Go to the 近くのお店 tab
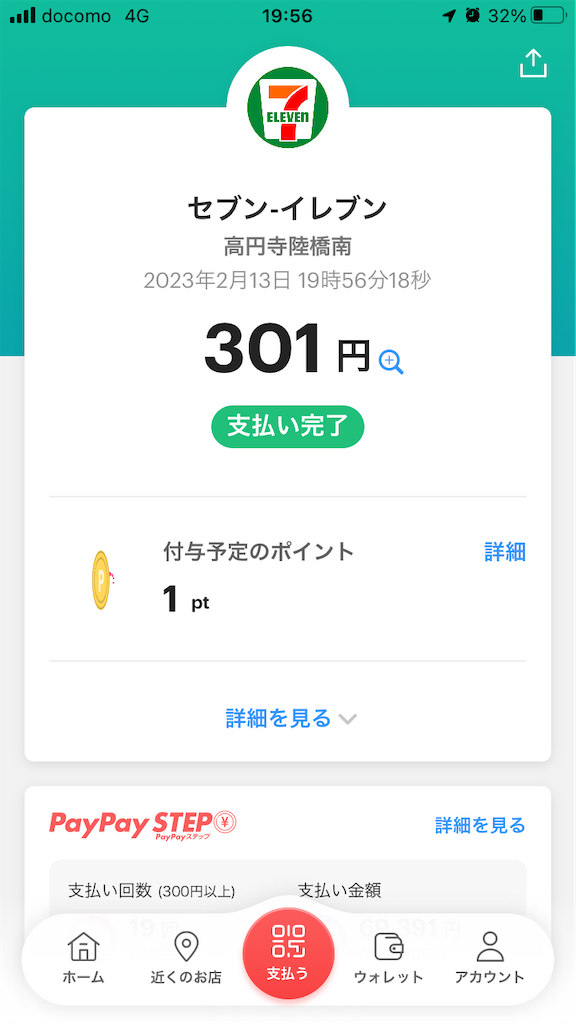 (186, 958)
